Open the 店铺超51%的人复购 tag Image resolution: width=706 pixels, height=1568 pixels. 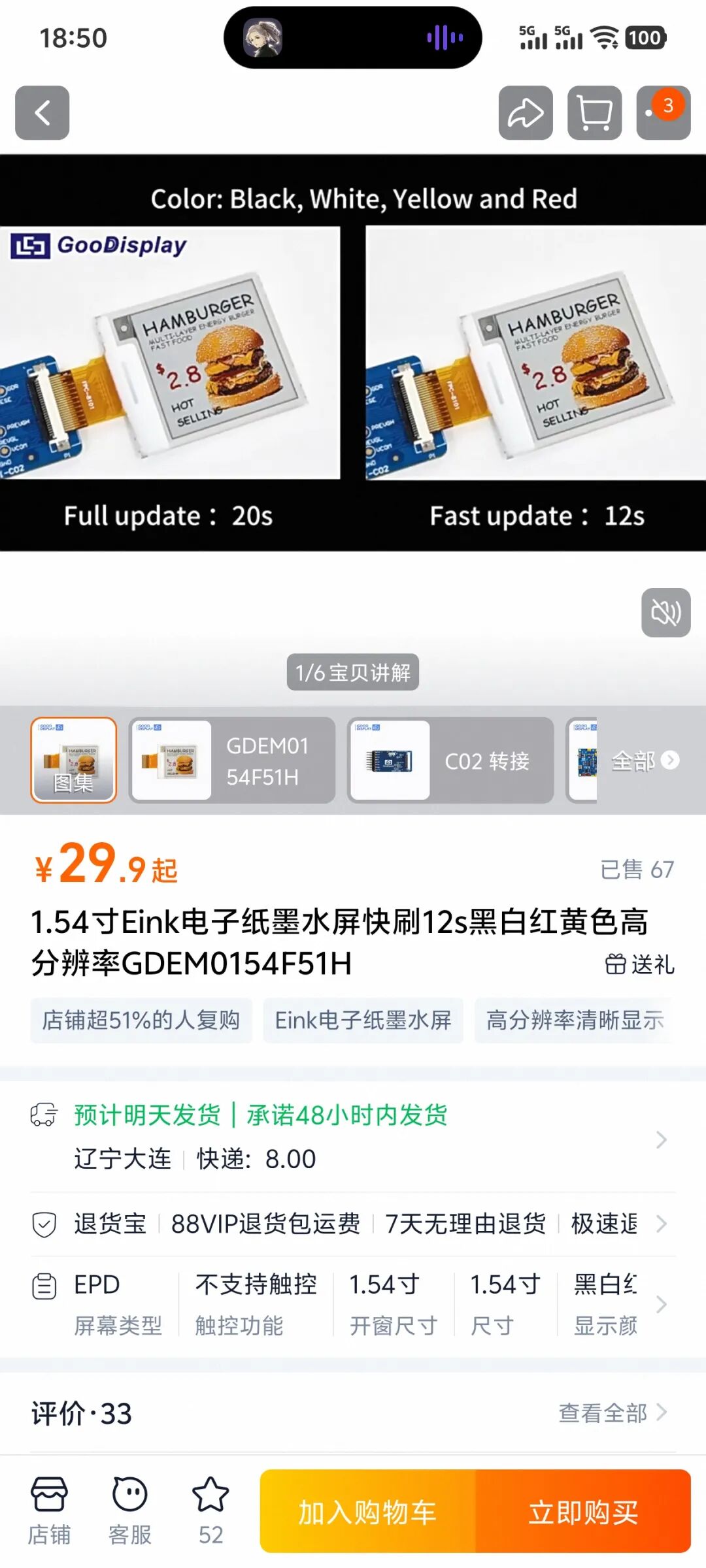pyautogui.click(x=141, y=1020)
